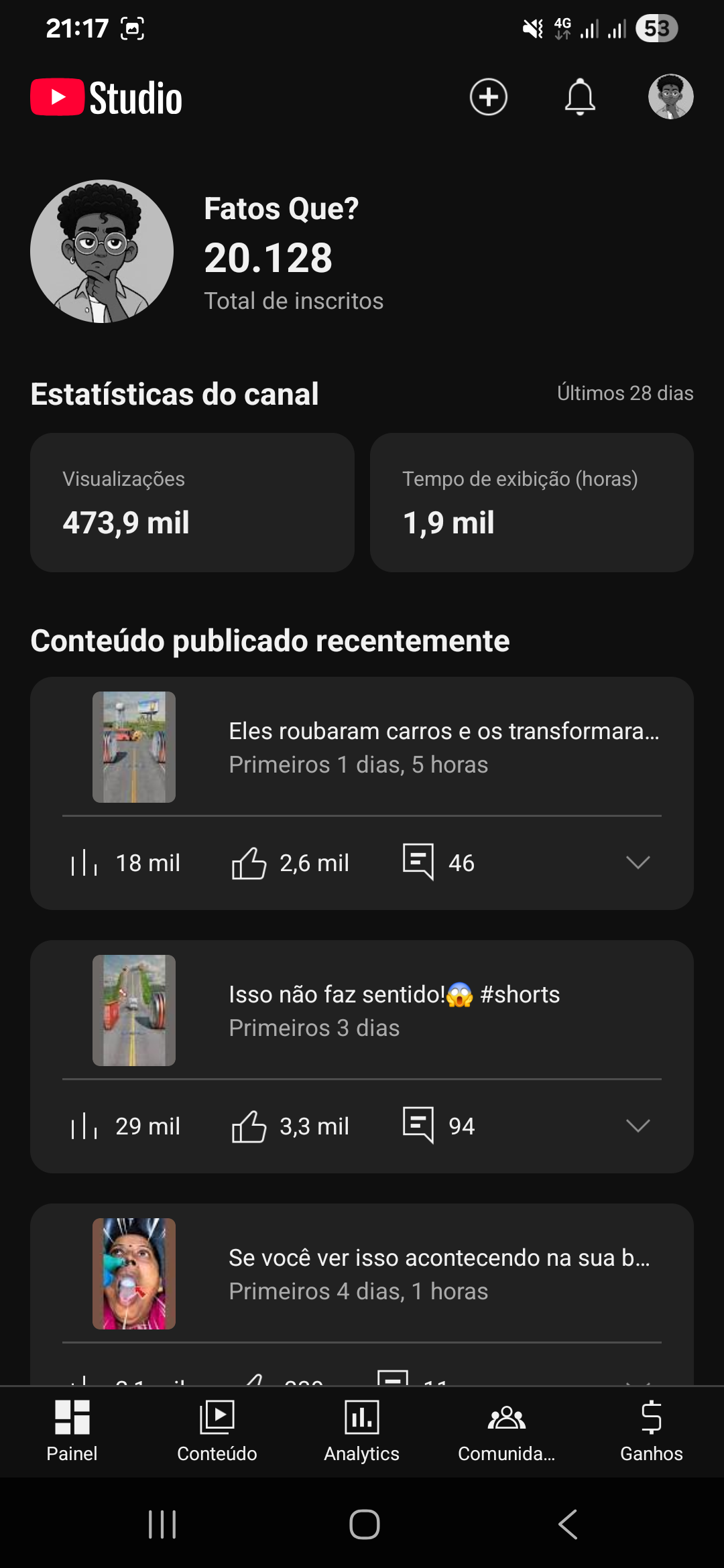Open the account avatar in top bar
The height and width of the screenshot is (1568, 724).
[670, 97]
